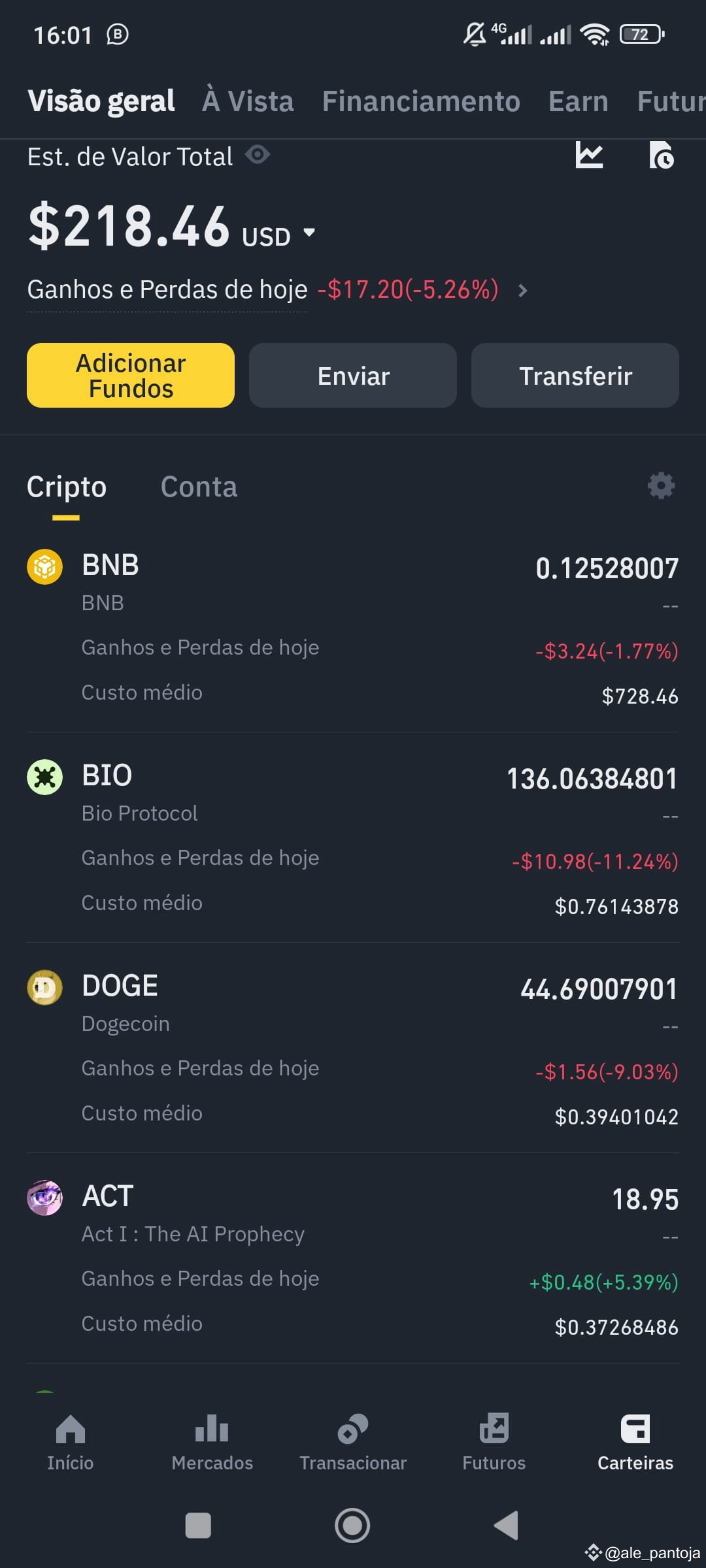Open the DOGE Dogecoin row
The width and height of the screenshot is (706, 1568).
(353, 1048)
